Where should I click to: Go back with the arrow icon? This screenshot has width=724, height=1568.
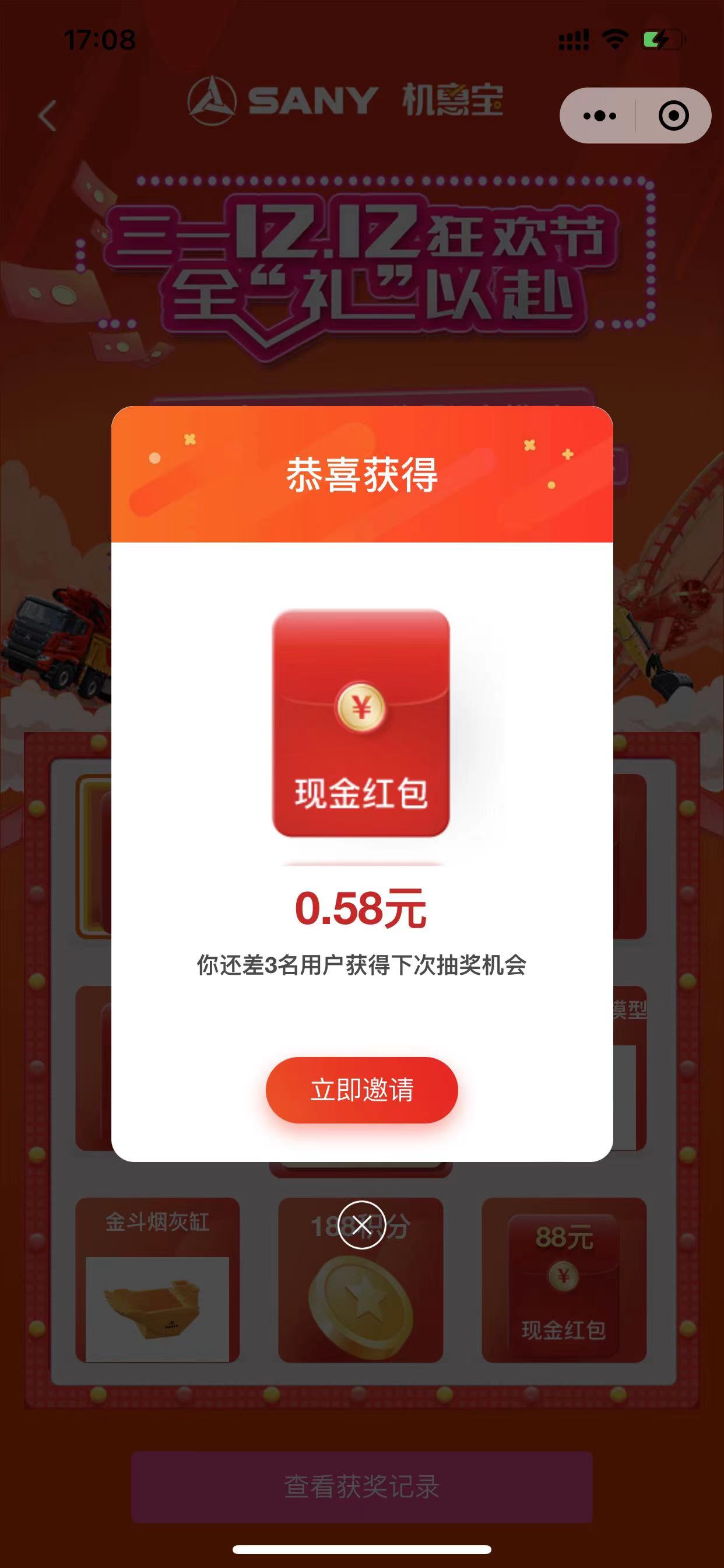47,116
